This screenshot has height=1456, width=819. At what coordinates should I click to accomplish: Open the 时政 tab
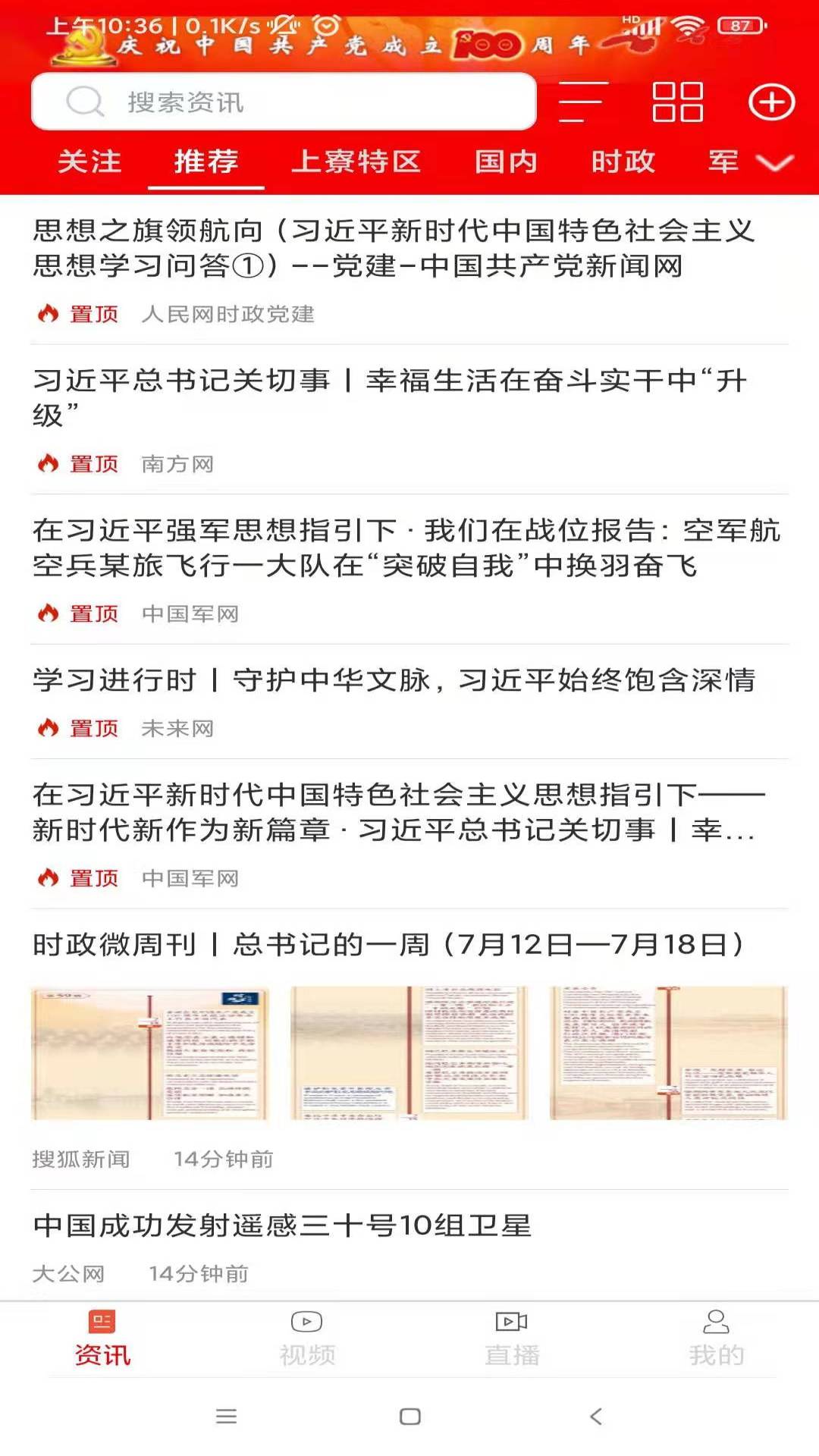623,162
